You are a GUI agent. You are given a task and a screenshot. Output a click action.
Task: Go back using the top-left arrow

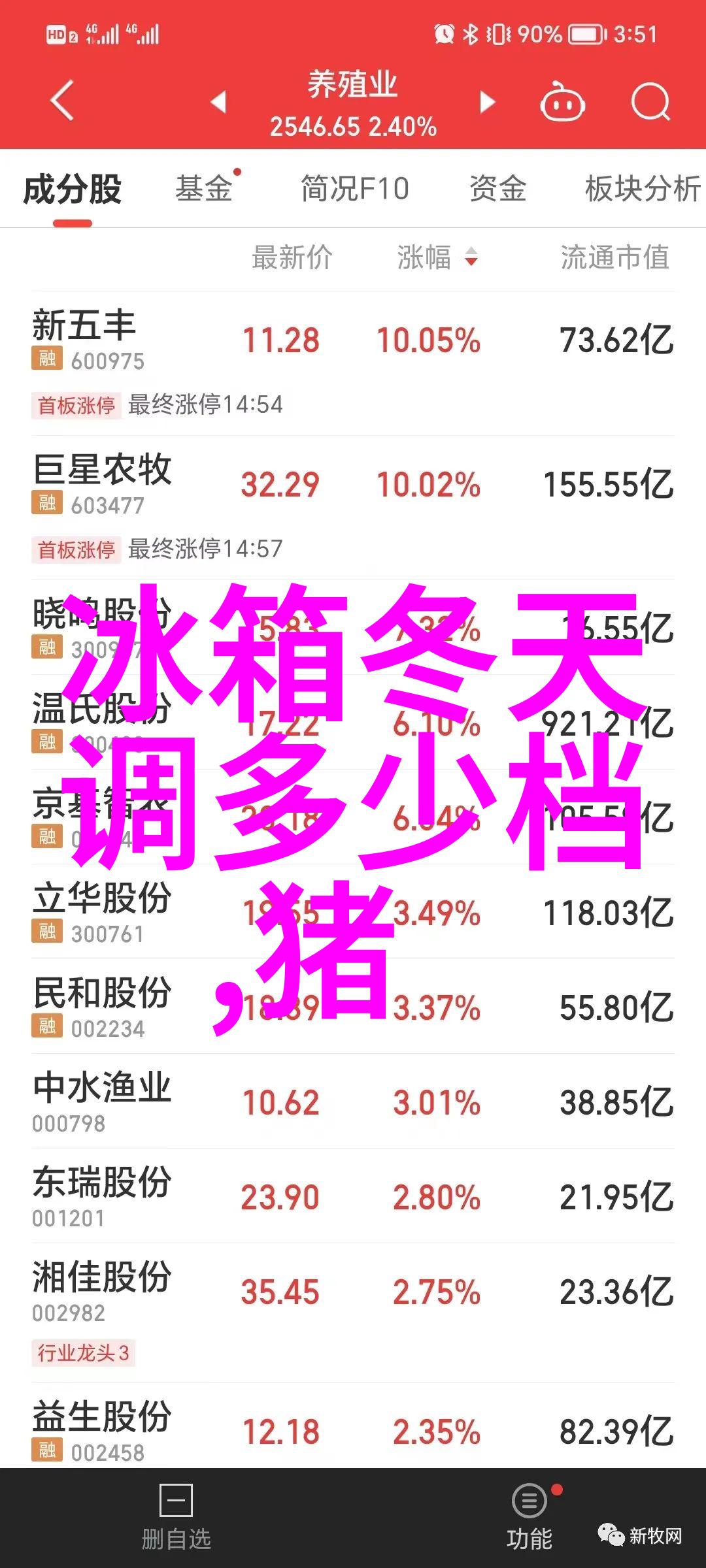pos(62,101)
